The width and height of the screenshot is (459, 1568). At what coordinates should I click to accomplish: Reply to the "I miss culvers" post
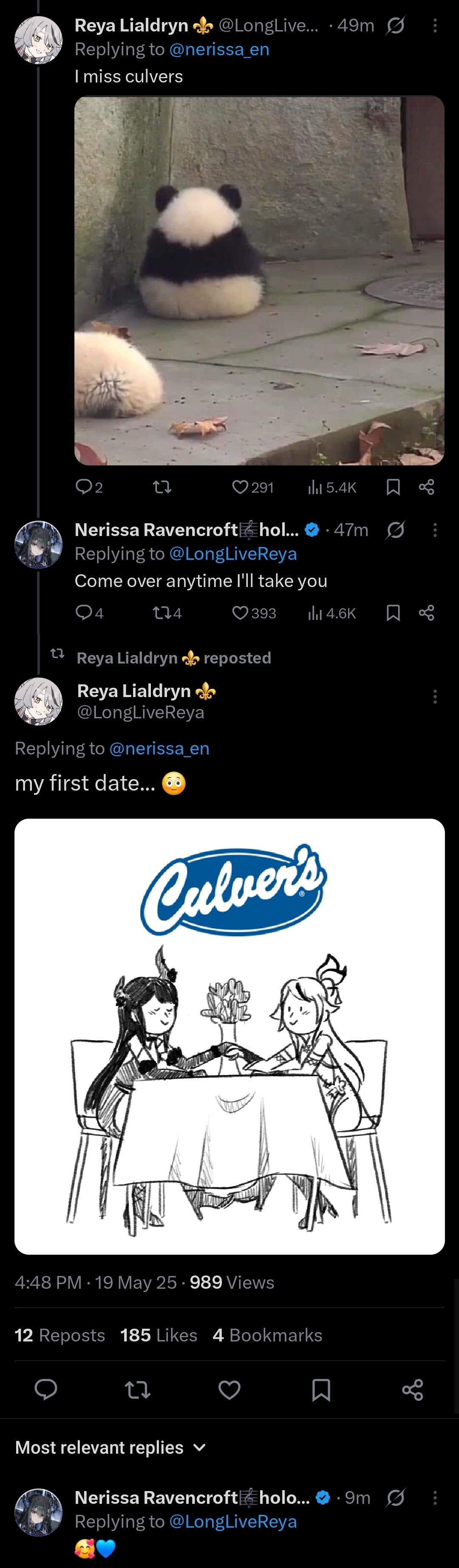[83, 486]
